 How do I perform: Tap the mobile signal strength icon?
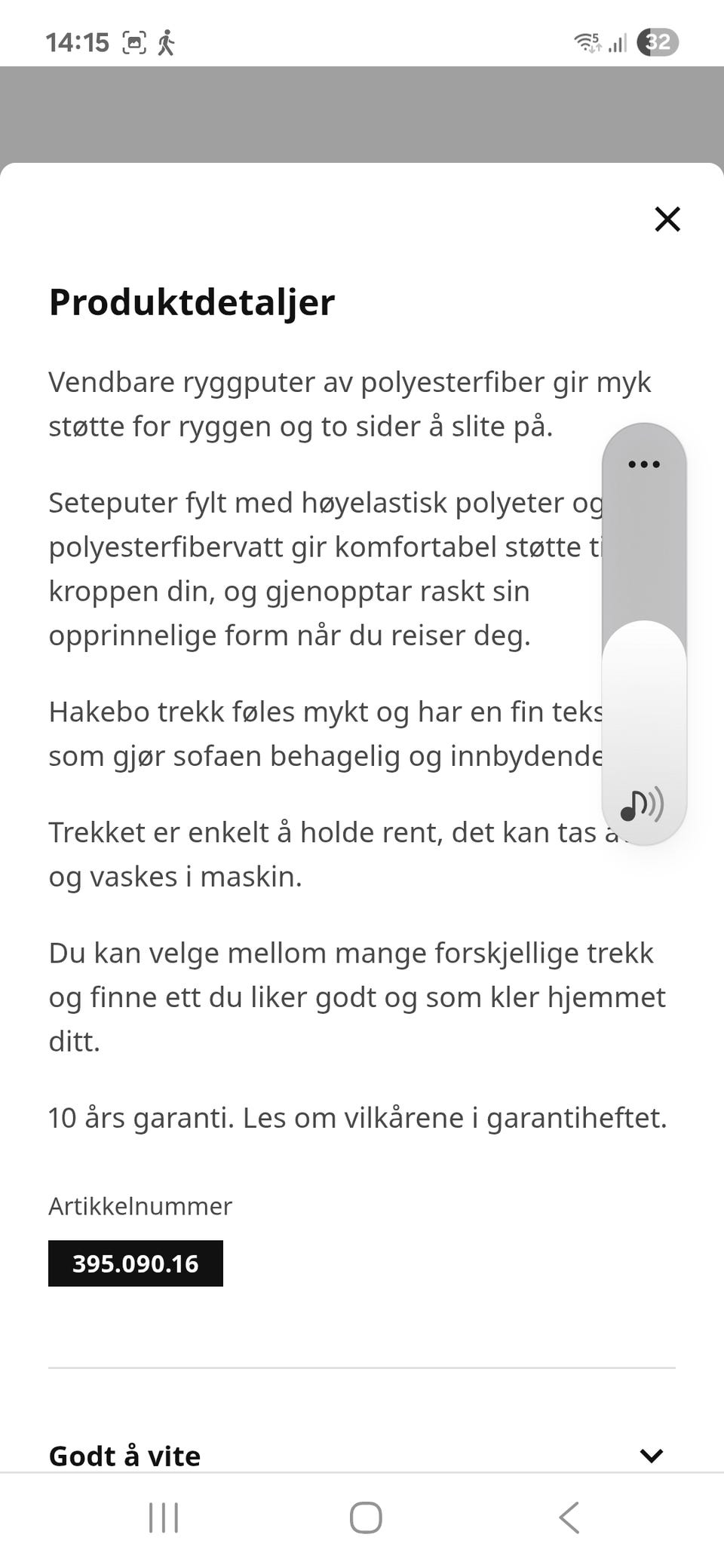[617, 41]
